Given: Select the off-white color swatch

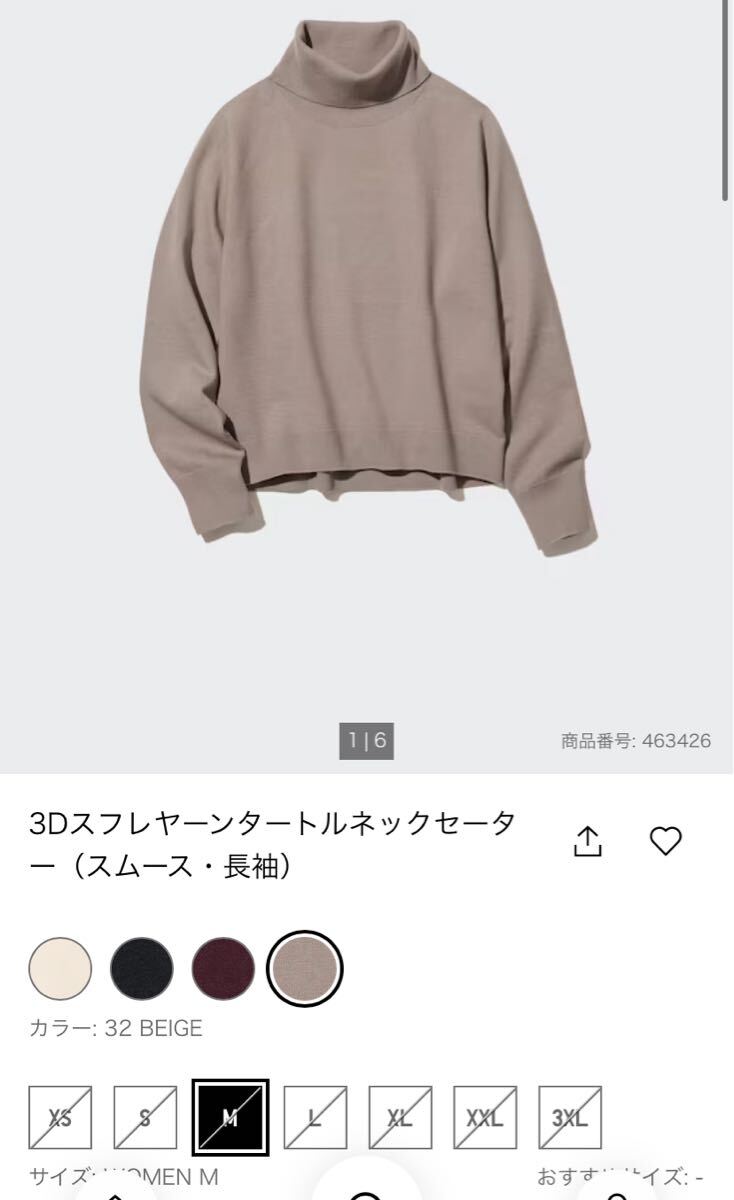Looking at the screenshot, I should pos(60,968).
